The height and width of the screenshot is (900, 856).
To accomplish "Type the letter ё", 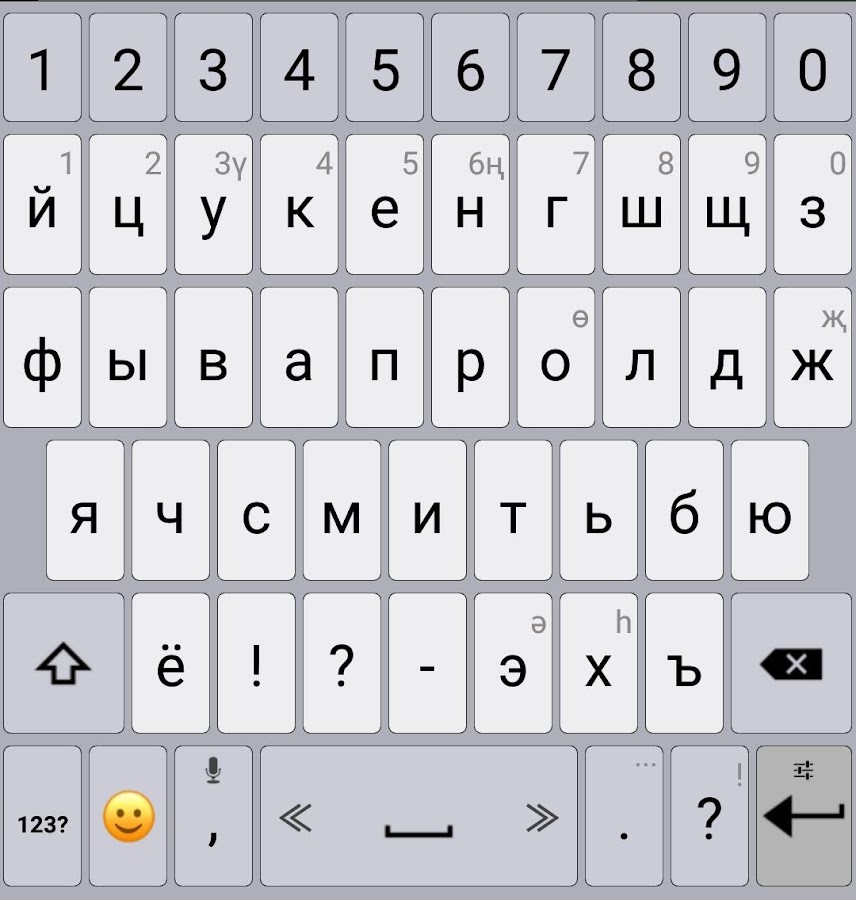I will (171, 663).
